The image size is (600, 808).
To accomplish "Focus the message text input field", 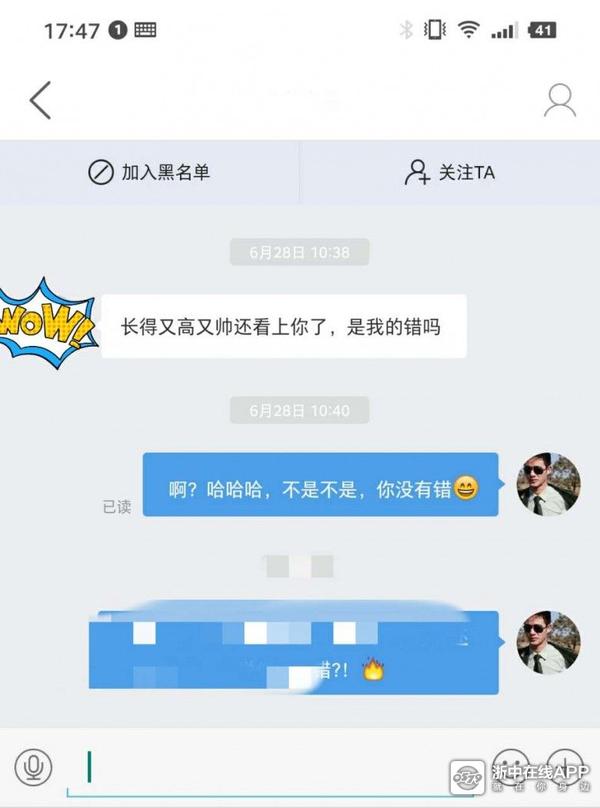I will click(270, 768).
